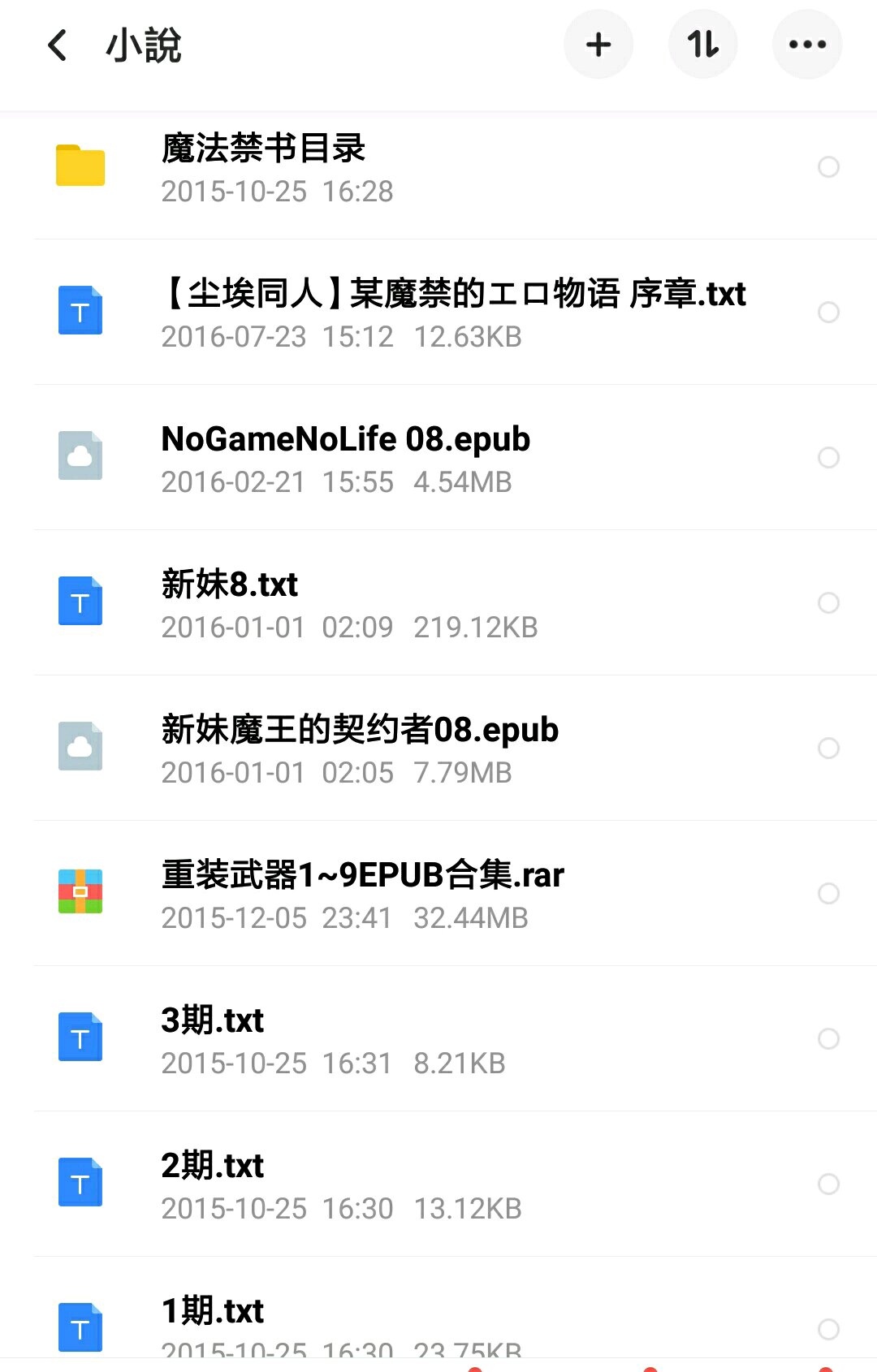Tap the plus add button
The height and width of the screenshot is (1372, 877).
point(598,45)
